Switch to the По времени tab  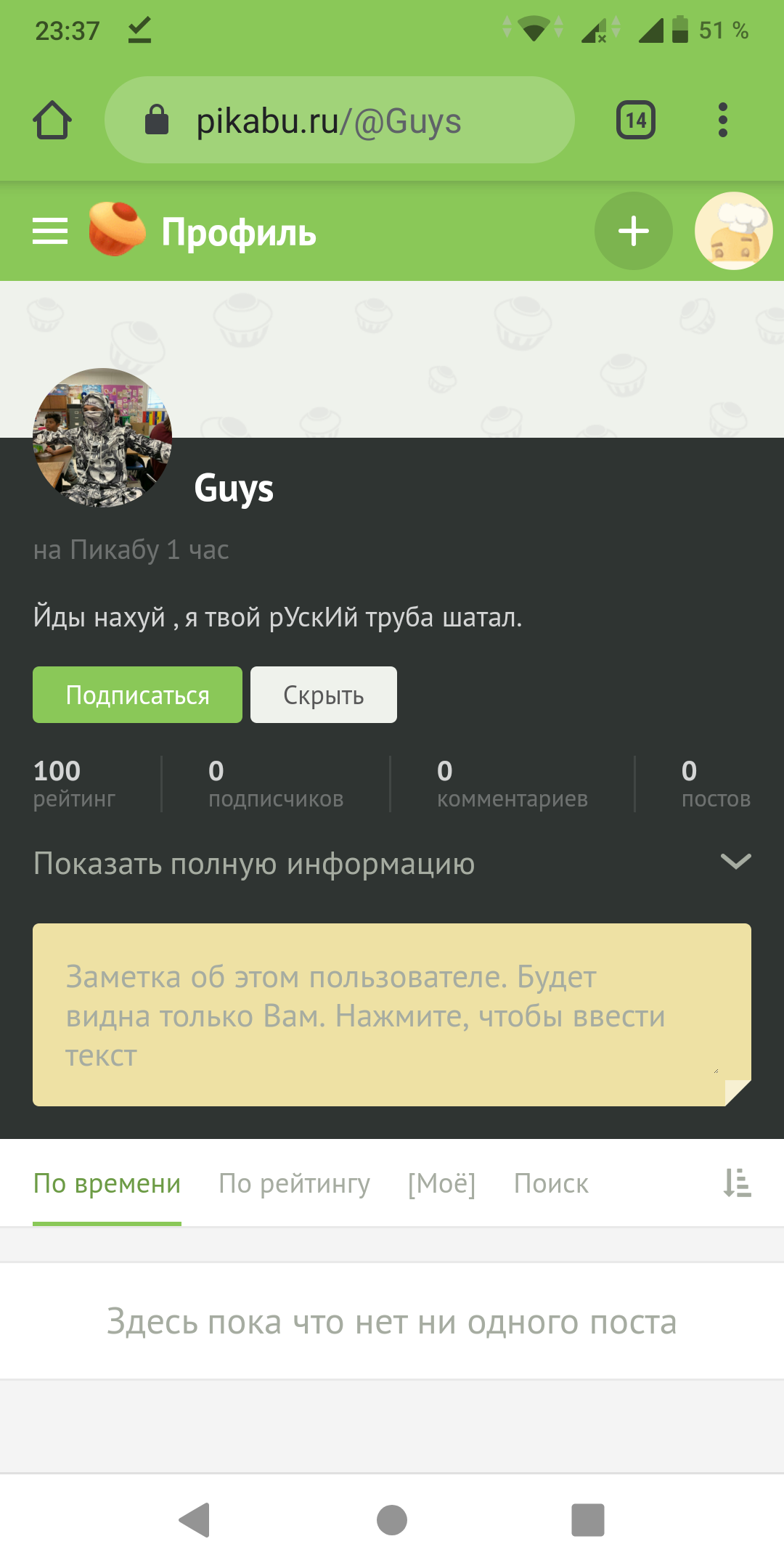tap(107, 1183)
